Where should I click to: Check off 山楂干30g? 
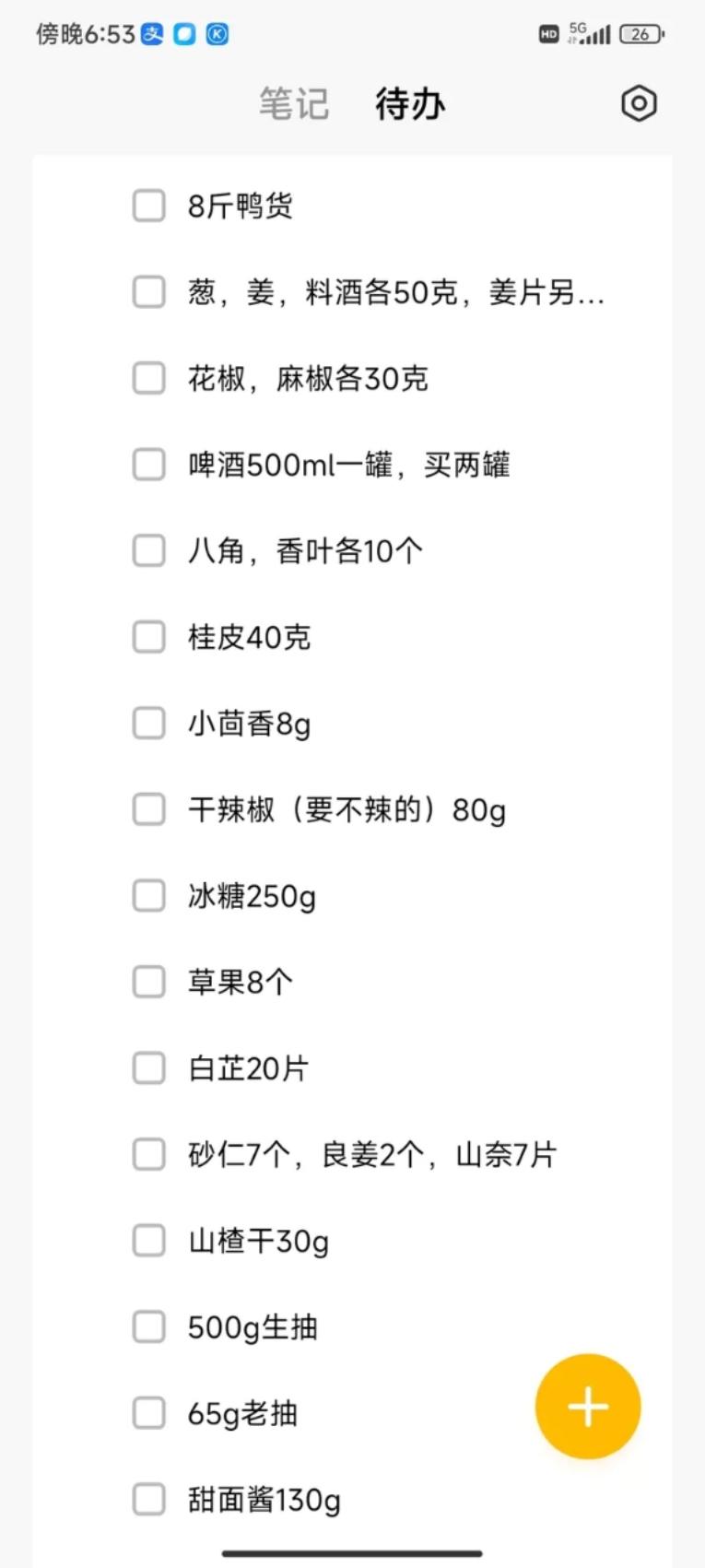click(148, 1241)
